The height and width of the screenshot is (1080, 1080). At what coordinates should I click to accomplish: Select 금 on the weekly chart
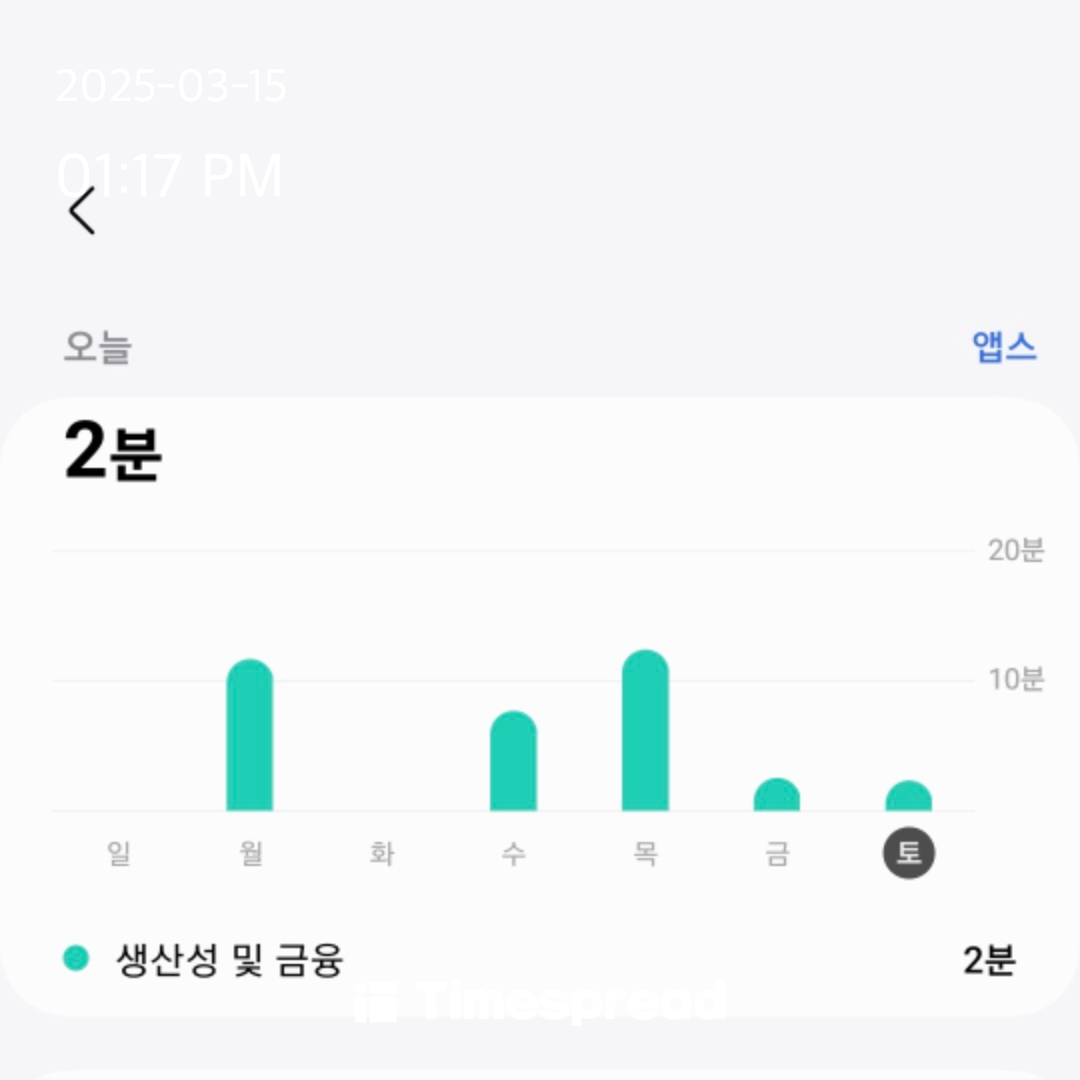coord(777,853)
